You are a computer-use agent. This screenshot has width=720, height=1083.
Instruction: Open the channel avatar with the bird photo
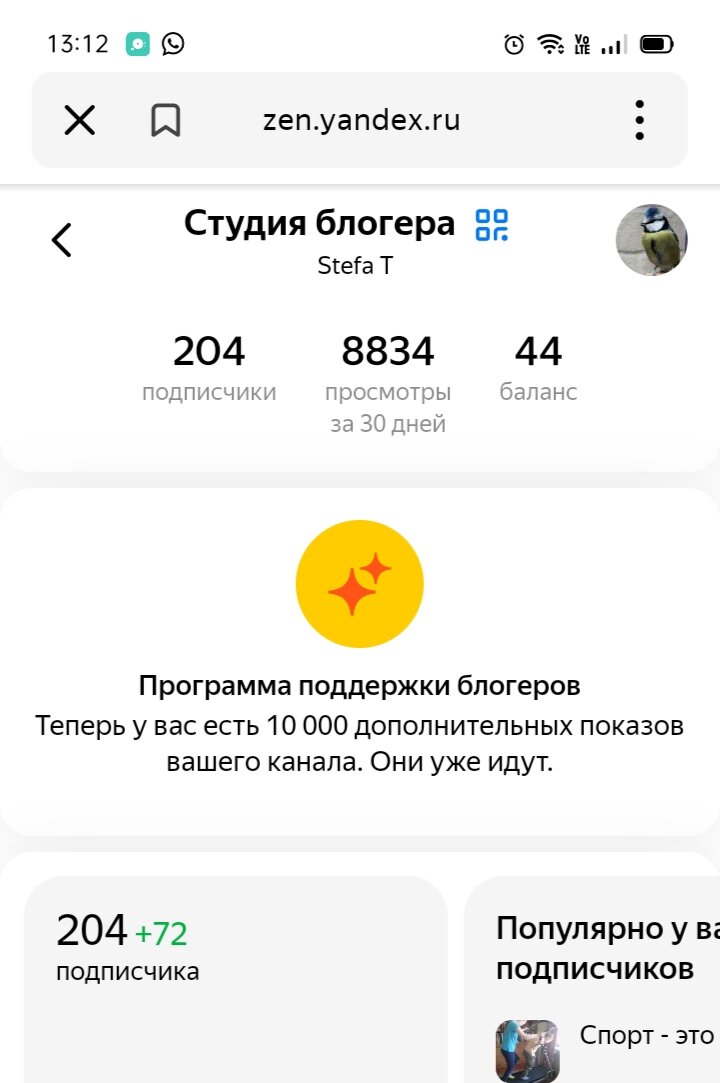pos(650,239)
